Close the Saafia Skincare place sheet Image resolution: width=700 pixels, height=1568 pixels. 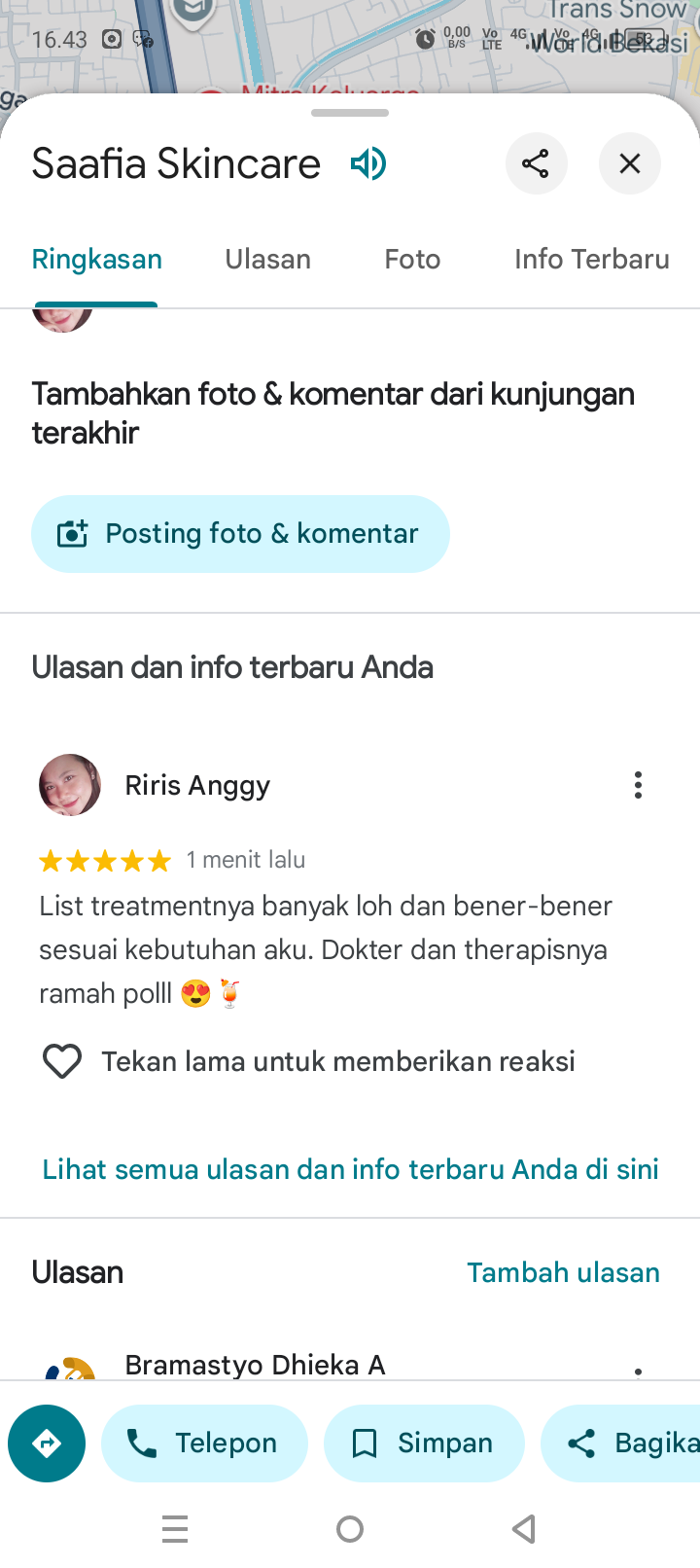[x=630, y=163]
